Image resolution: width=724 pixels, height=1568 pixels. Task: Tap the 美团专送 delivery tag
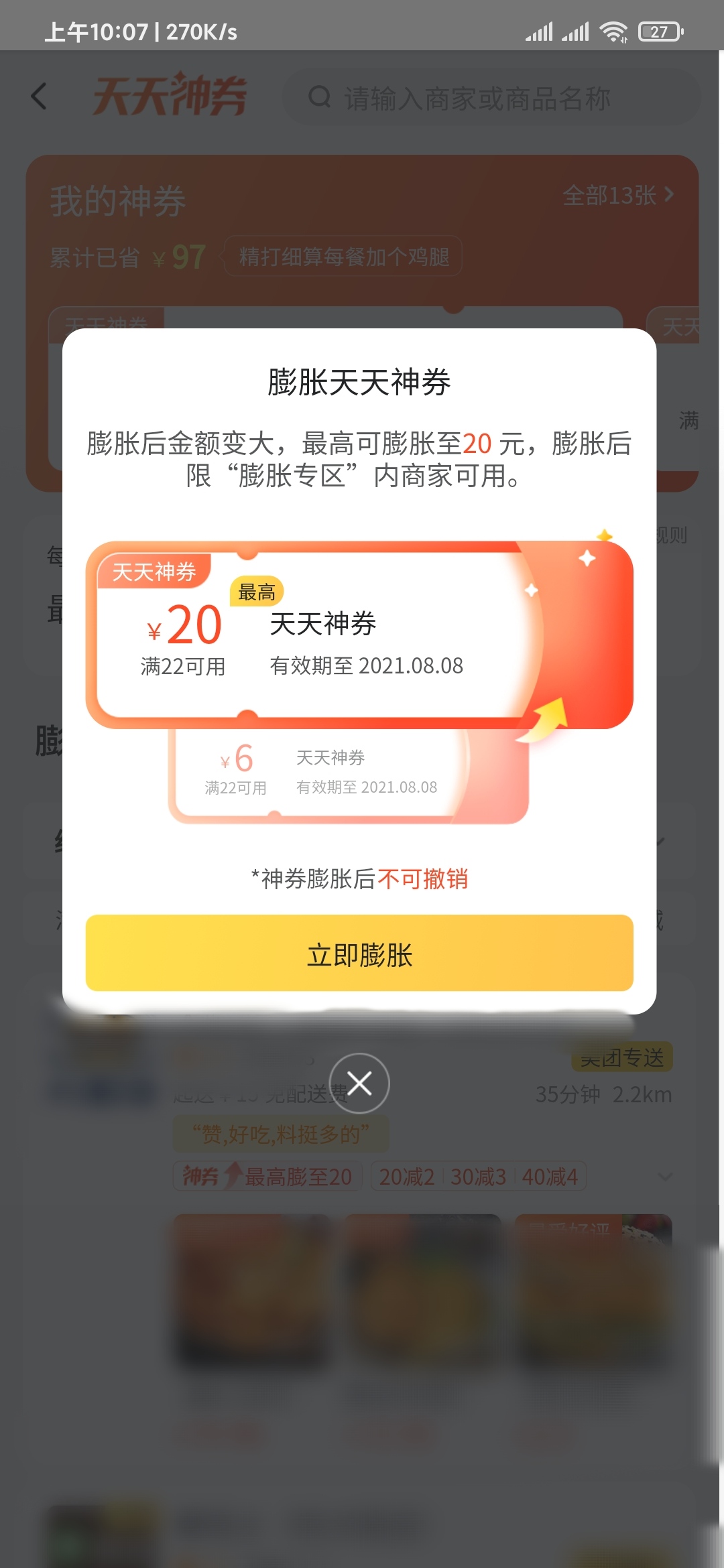point(622,1057)
